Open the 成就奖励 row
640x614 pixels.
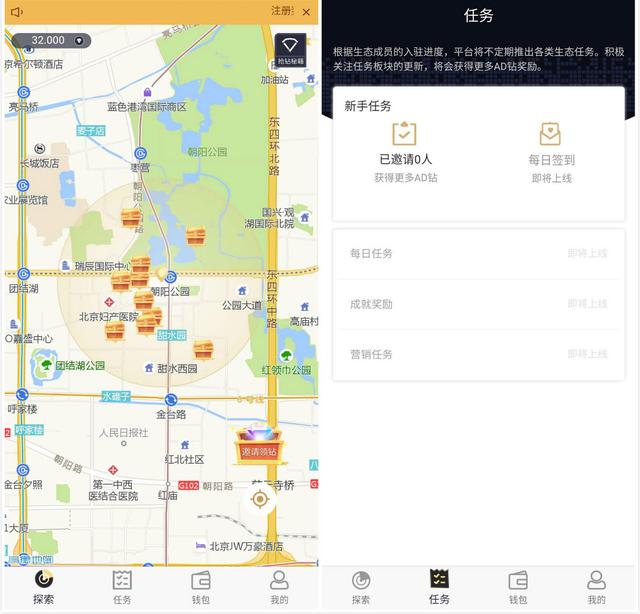pos(478,304)
